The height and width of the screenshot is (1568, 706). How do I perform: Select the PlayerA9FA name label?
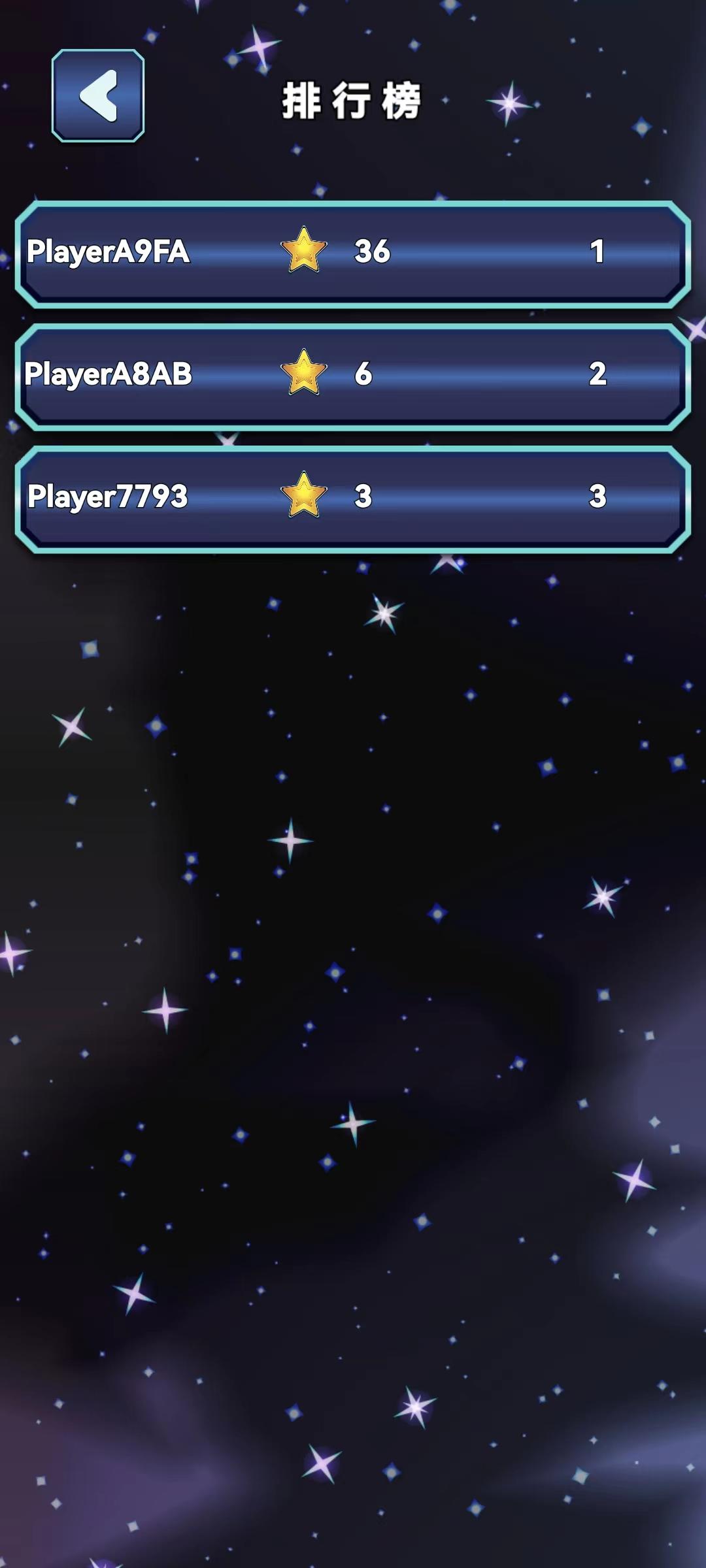tap(108, 253)
